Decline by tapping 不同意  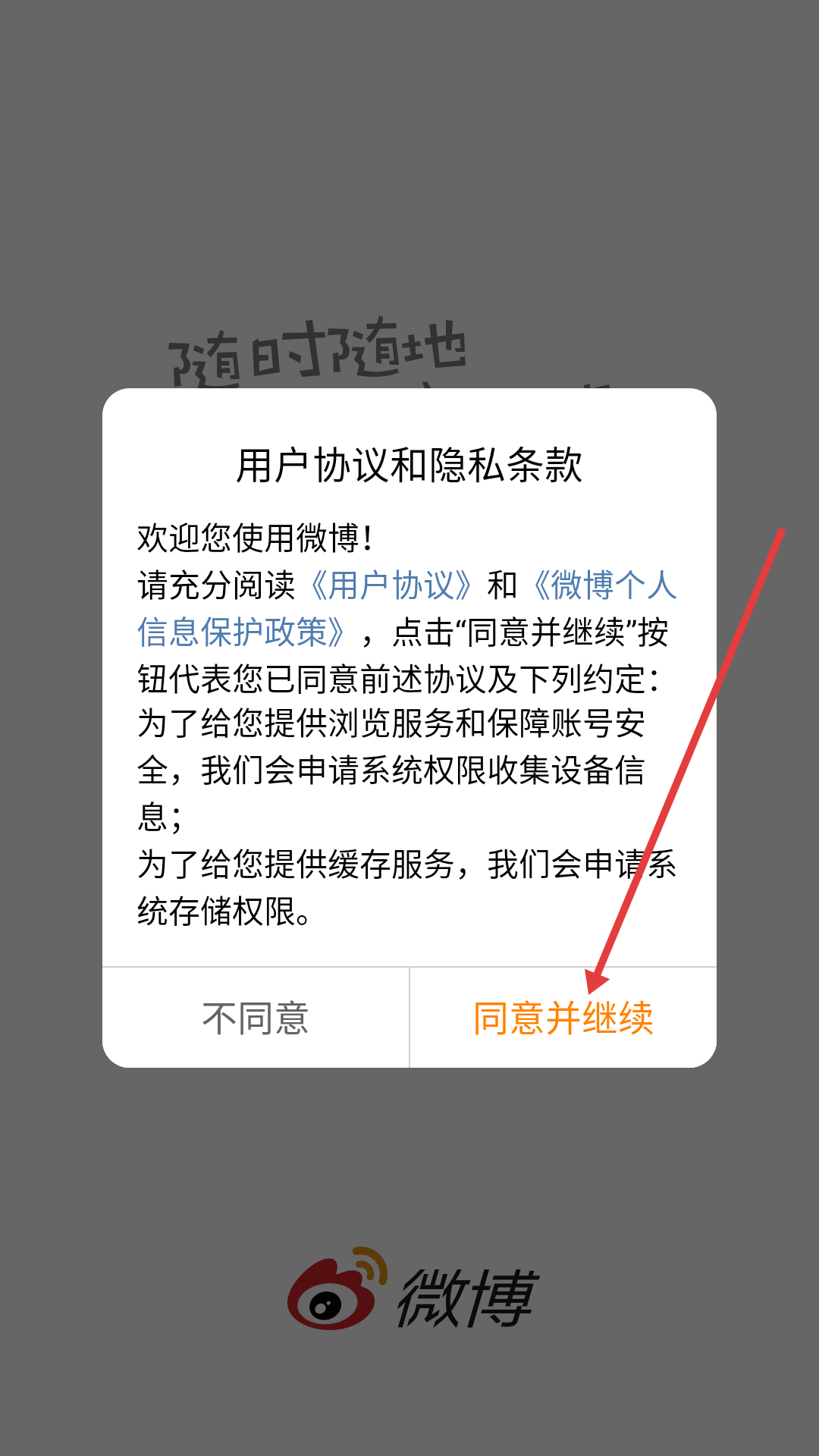coord(256,1018)
